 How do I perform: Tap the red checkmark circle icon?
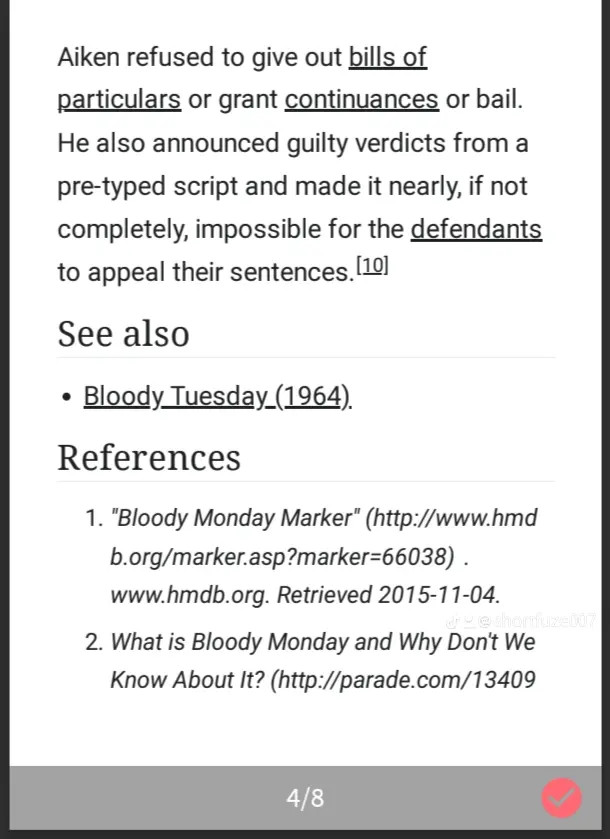coord(561,797)
